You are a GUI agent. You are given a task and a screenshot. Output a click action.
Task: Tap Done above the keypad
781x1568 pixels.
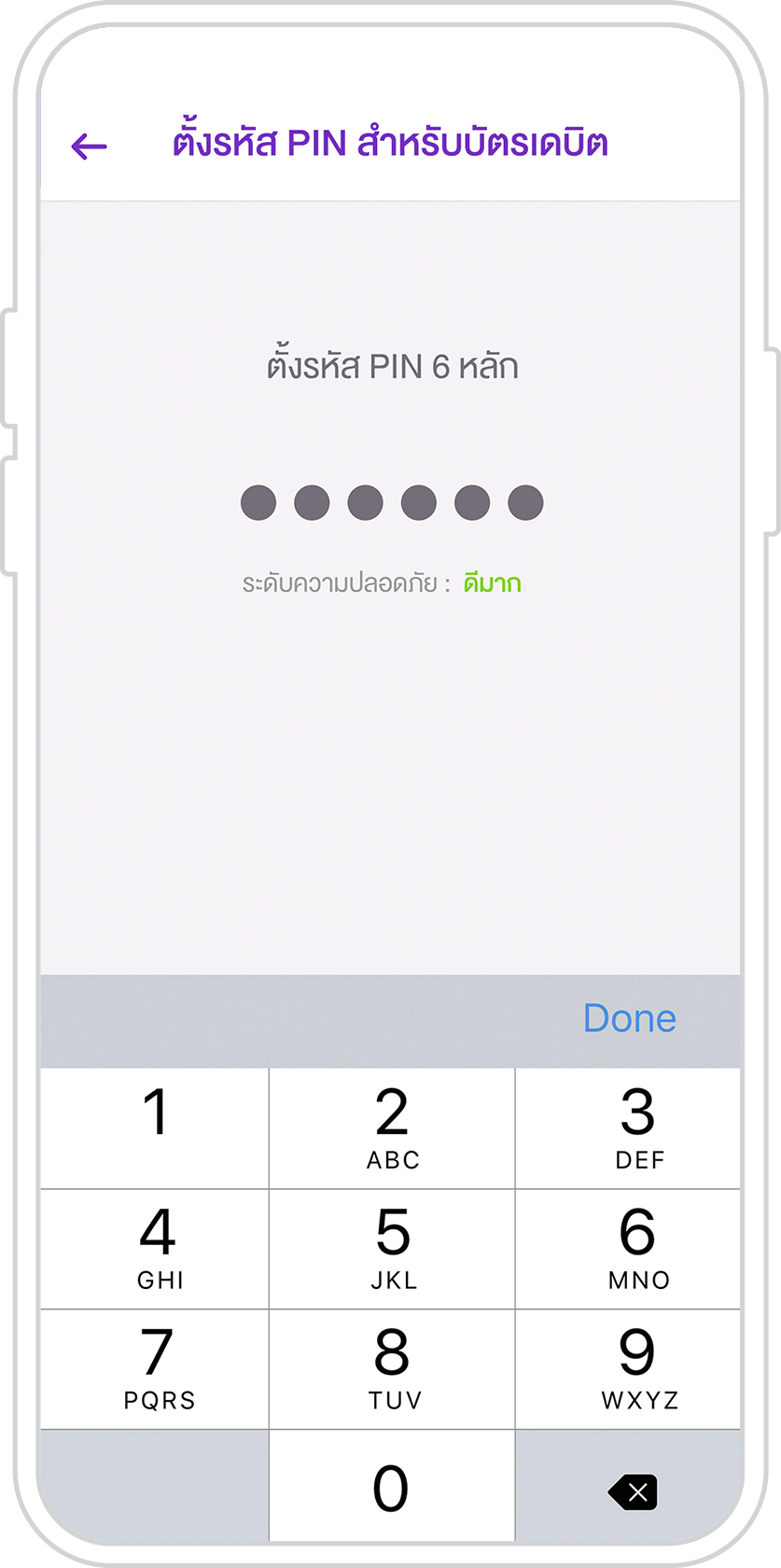coord(630,1019)
